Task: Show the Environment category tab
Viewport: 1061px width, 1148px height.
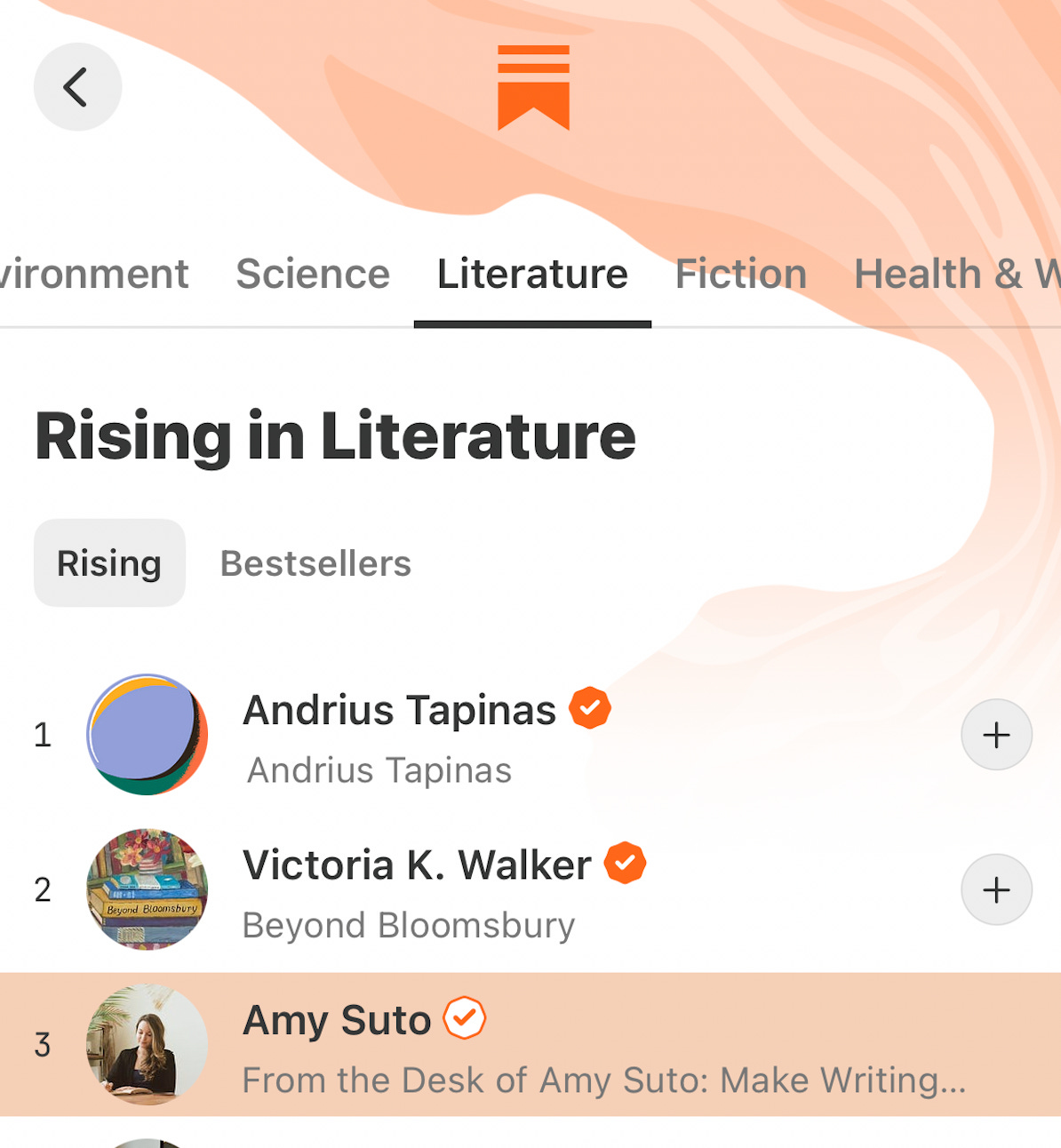Action: coord(93,275)
